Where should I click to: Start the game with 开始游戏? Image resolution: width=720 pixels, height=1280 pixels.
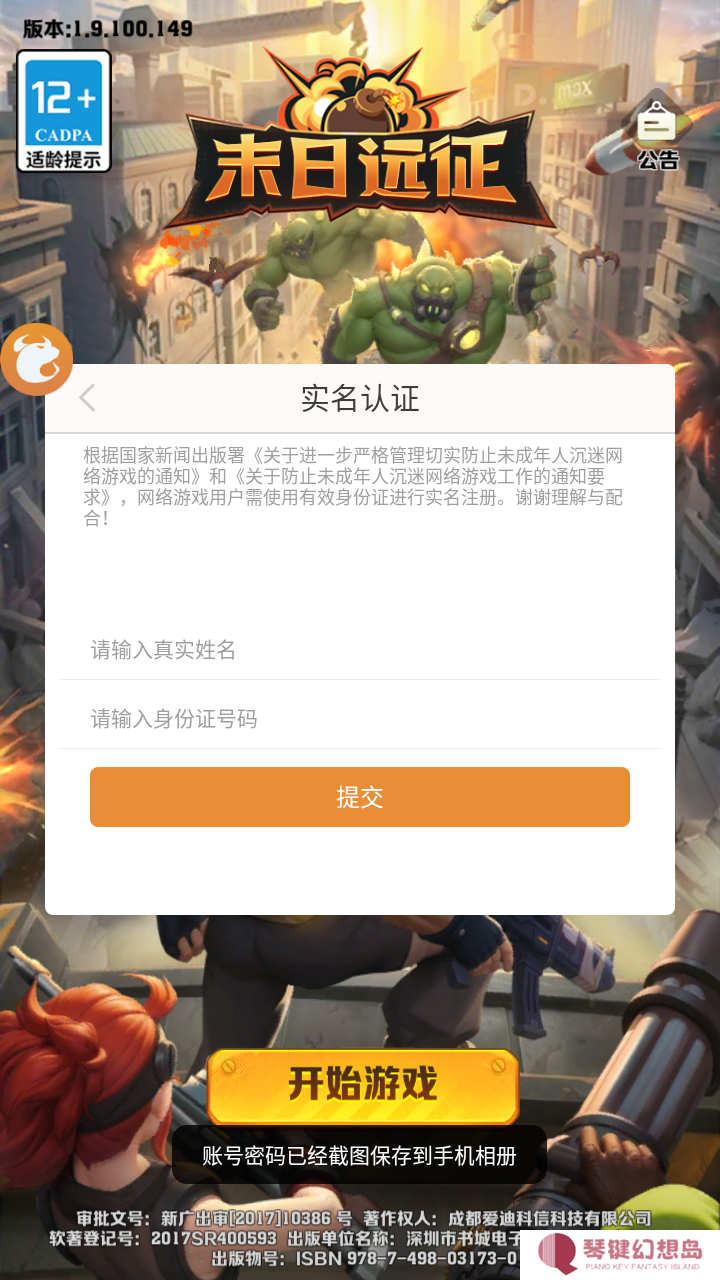click(363, 1086)
